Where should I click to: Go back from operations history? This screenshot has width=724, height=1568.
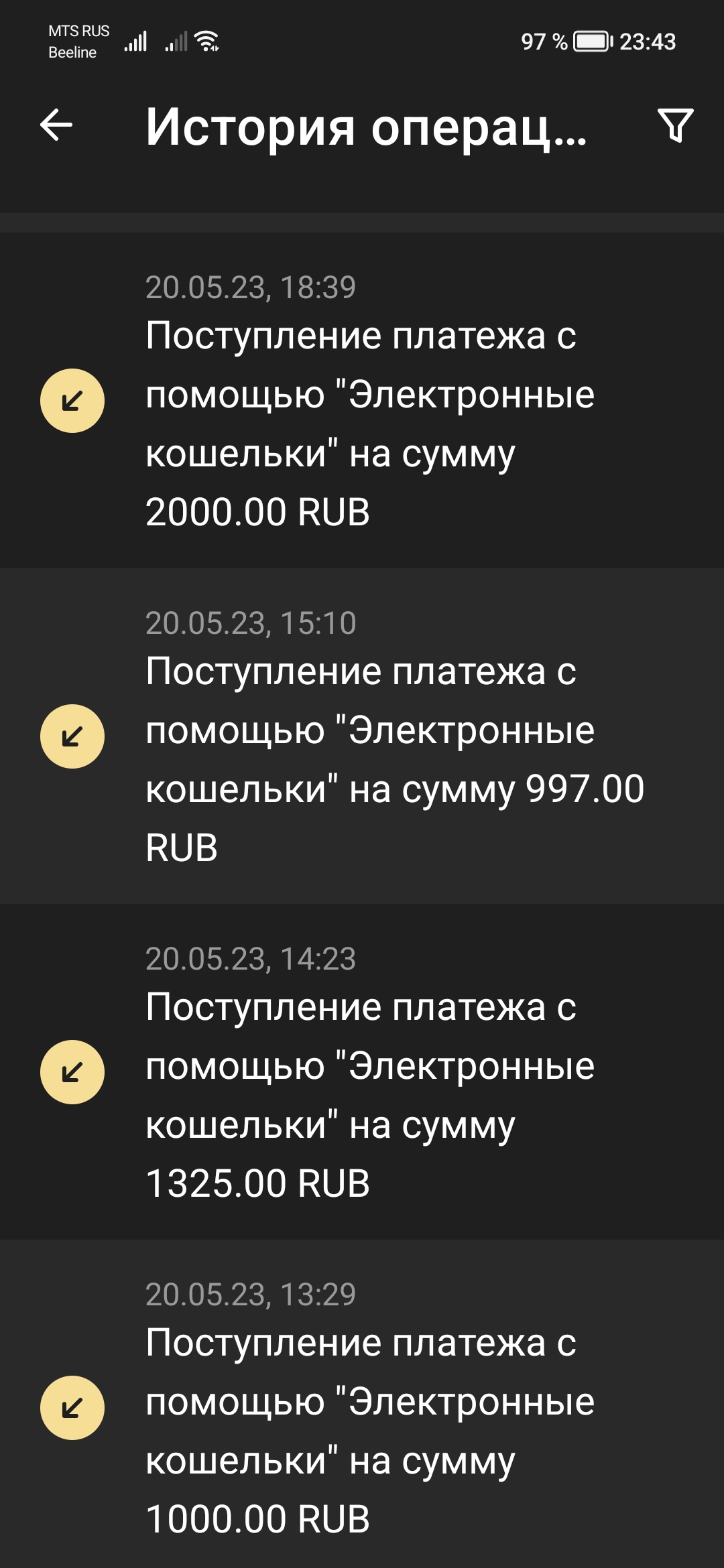click(x=56, y=125)
